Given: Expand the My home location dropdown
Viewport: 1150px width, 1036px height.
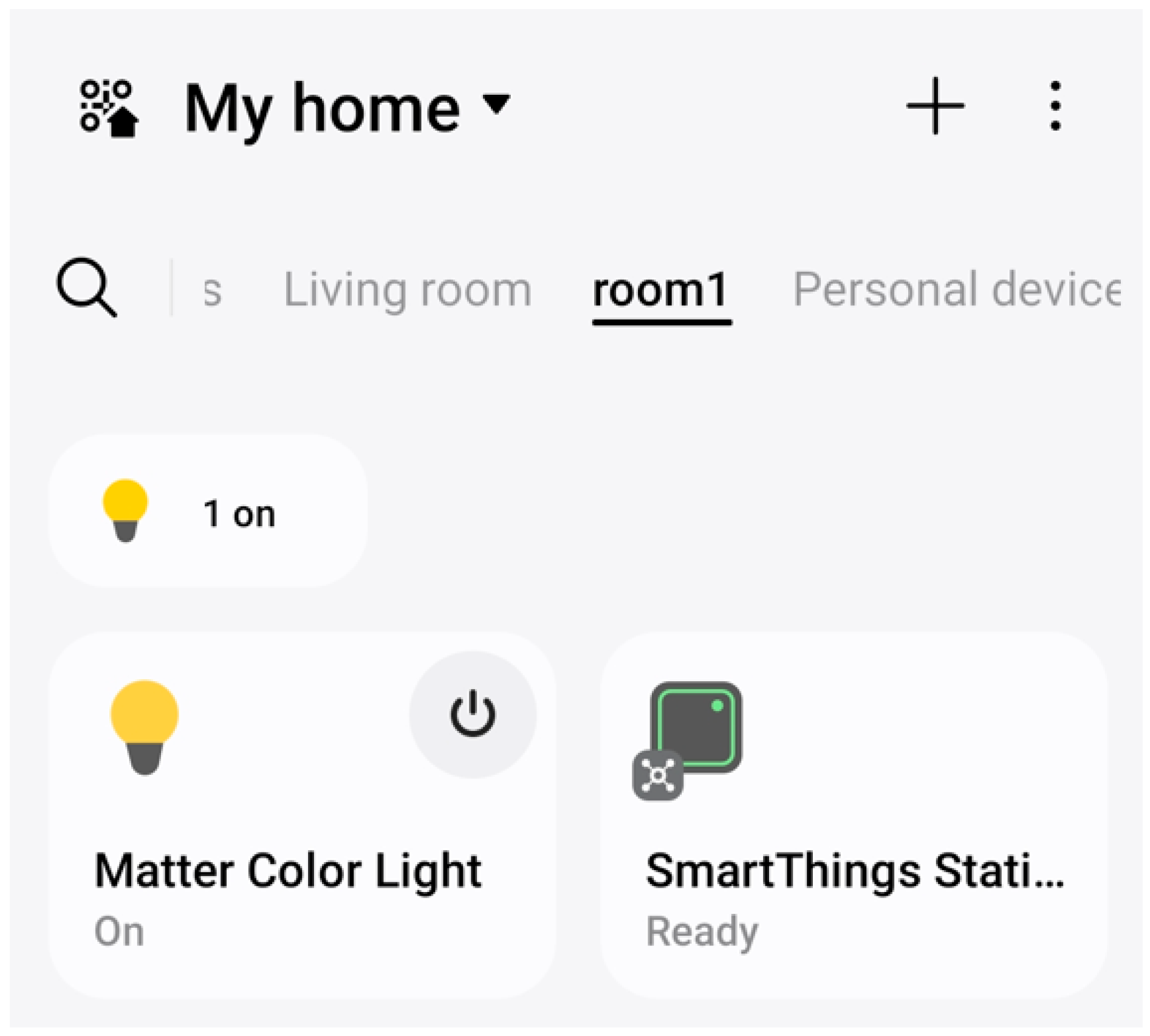Looking at the screenshot, I should (496, 105).
